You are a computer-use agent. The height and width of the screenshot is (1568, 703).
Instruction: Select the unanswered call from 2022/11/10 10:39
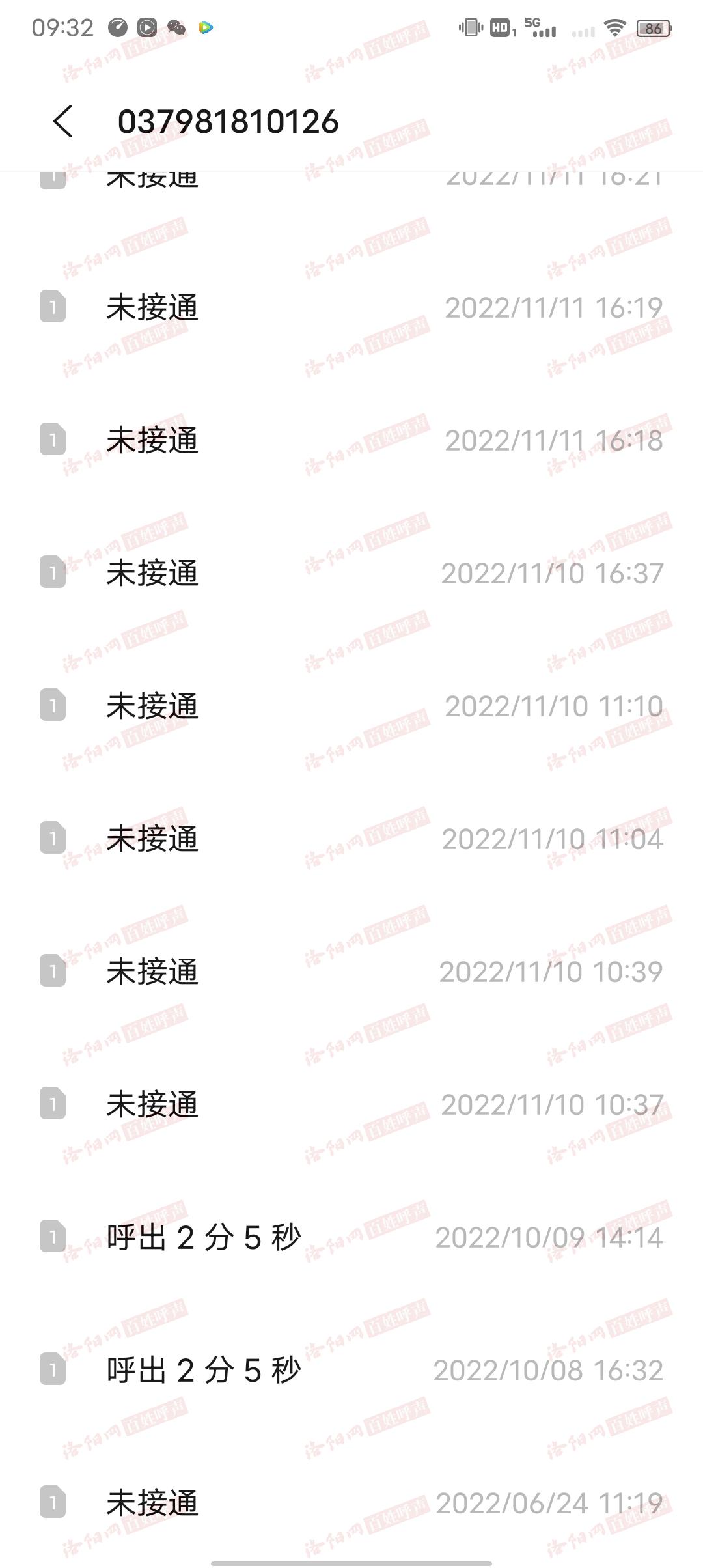[351, 972]
